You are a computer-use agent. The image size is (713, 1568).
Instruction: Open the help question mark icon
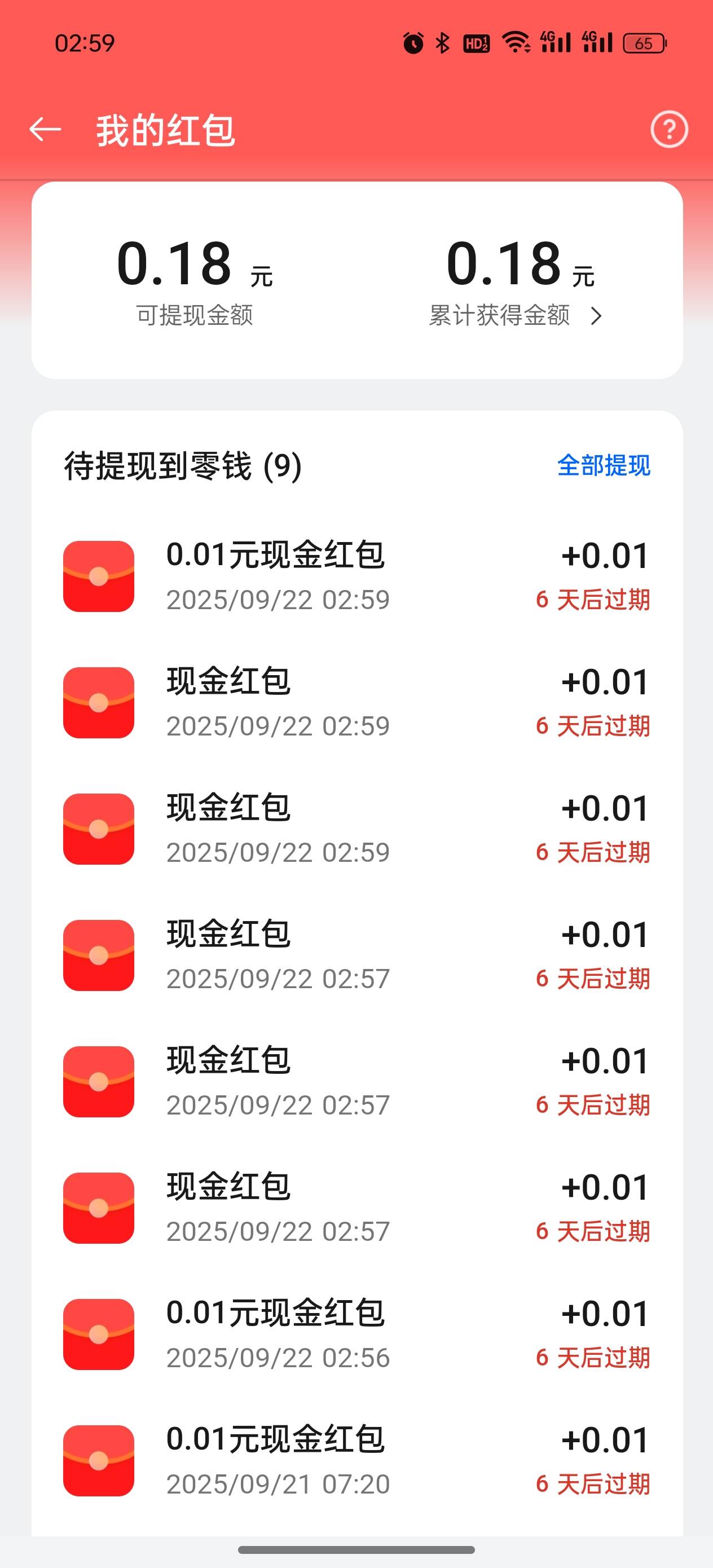(669, 129)
